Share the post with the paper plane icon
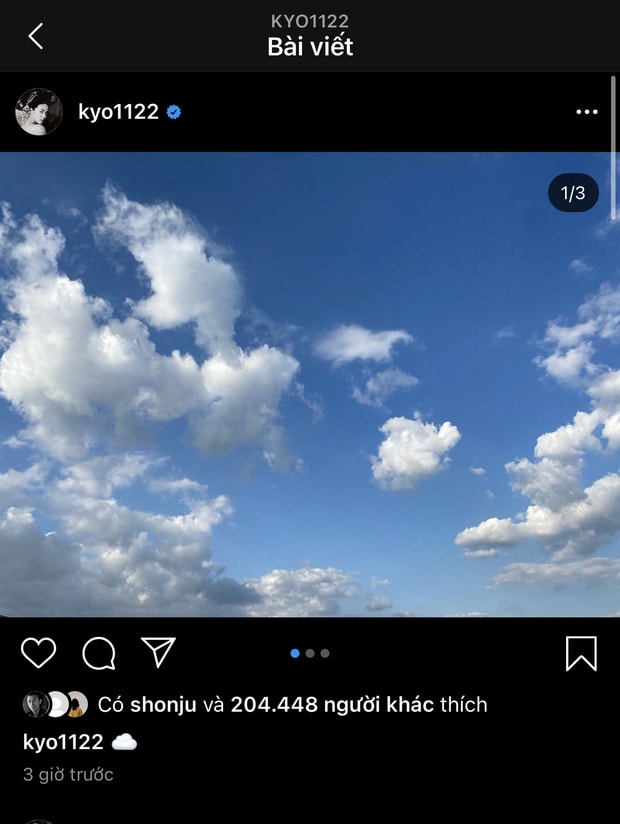 click(x=158, y=652)
